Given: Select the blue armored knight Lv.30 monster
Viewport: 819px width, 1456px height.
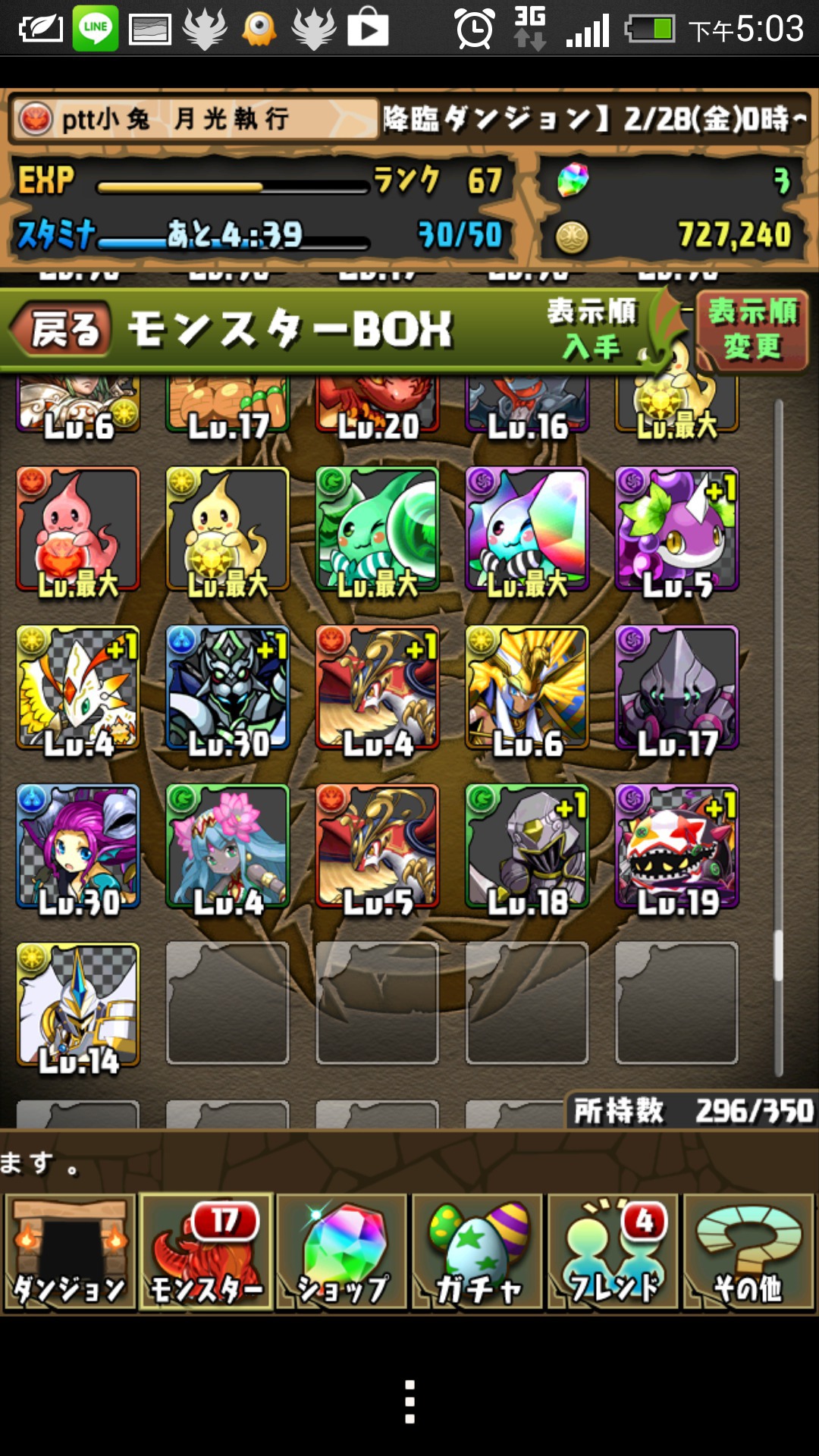Looking at the screenshot, I should [x=227, y=688].
